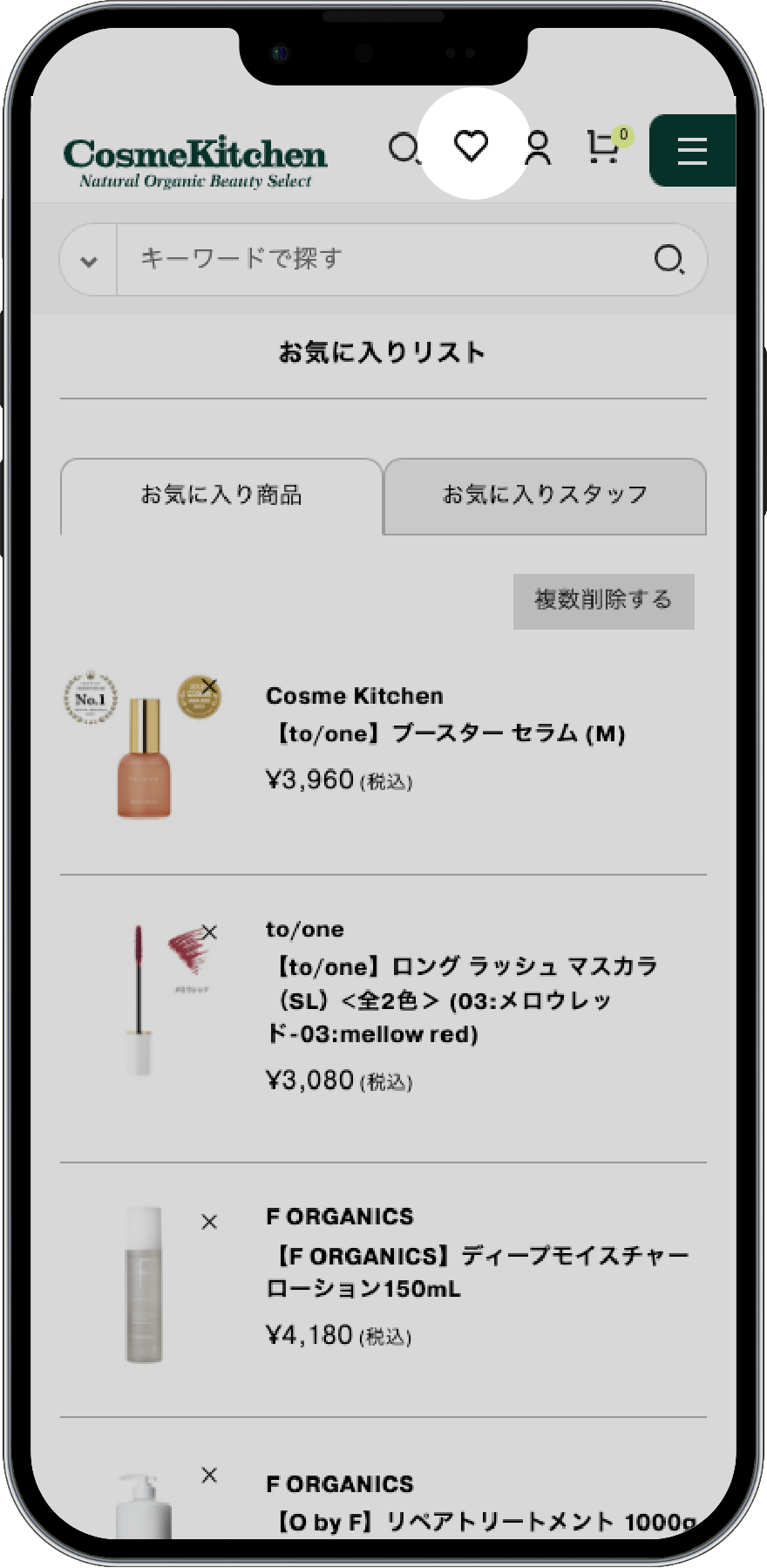Remove リペアトリートメント 1000g from favorites

pos(209,1475)
